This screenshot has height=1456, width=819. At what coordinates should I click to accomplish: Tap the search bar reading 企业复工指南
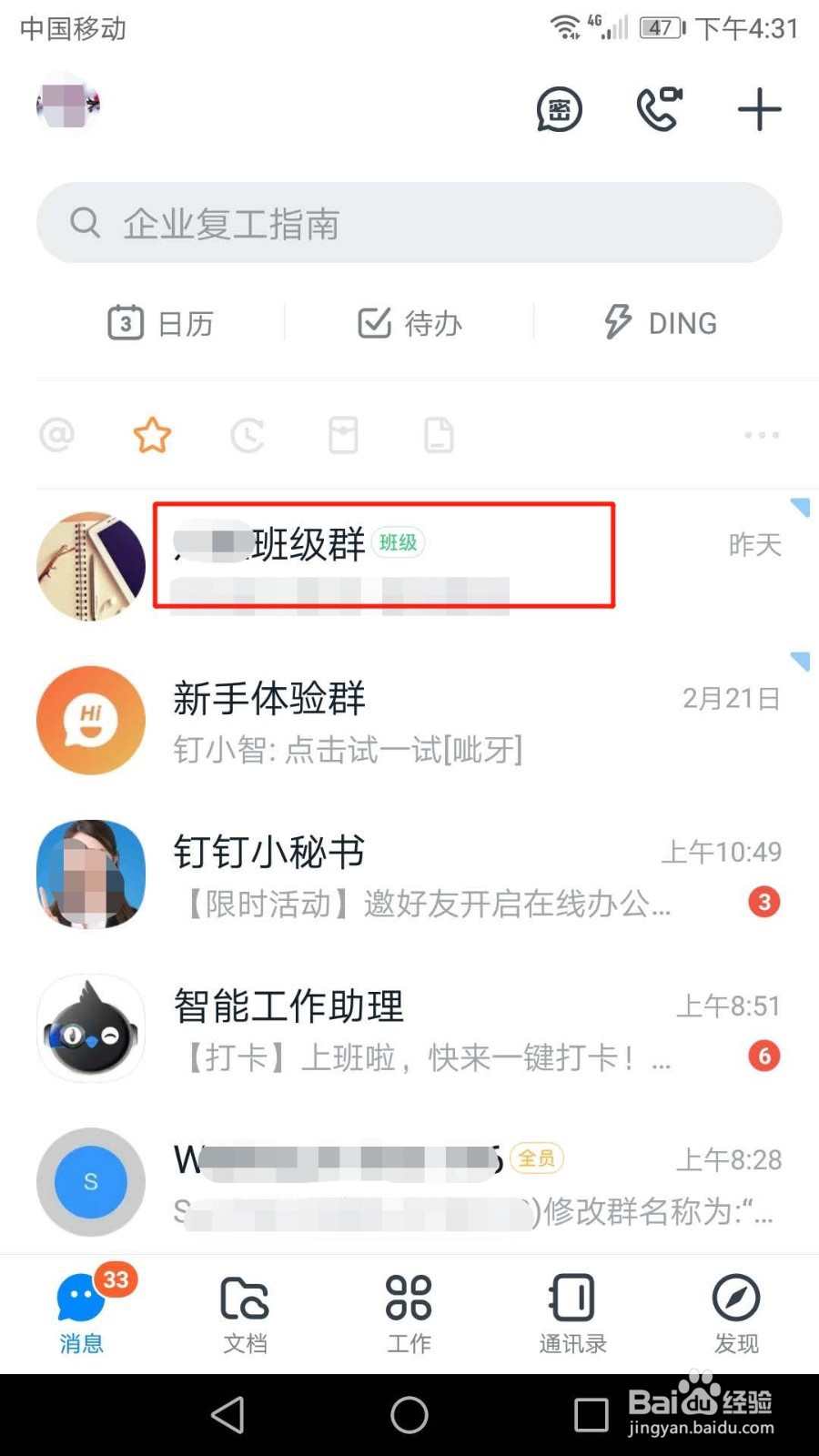[409, 223]
